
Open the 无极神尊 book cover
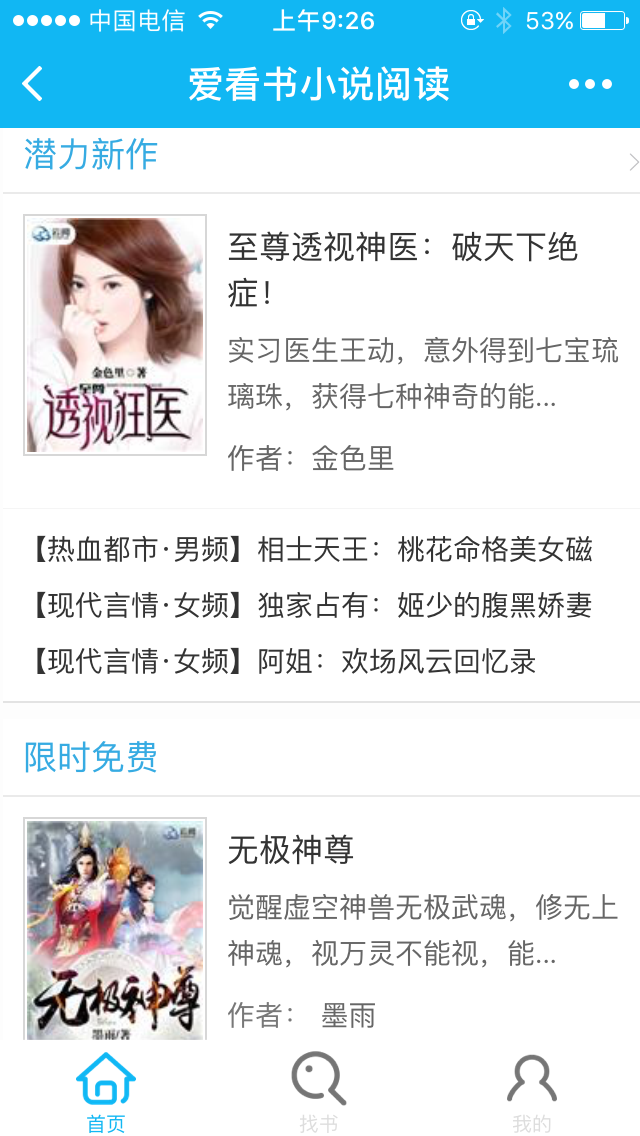click(115, 928)
